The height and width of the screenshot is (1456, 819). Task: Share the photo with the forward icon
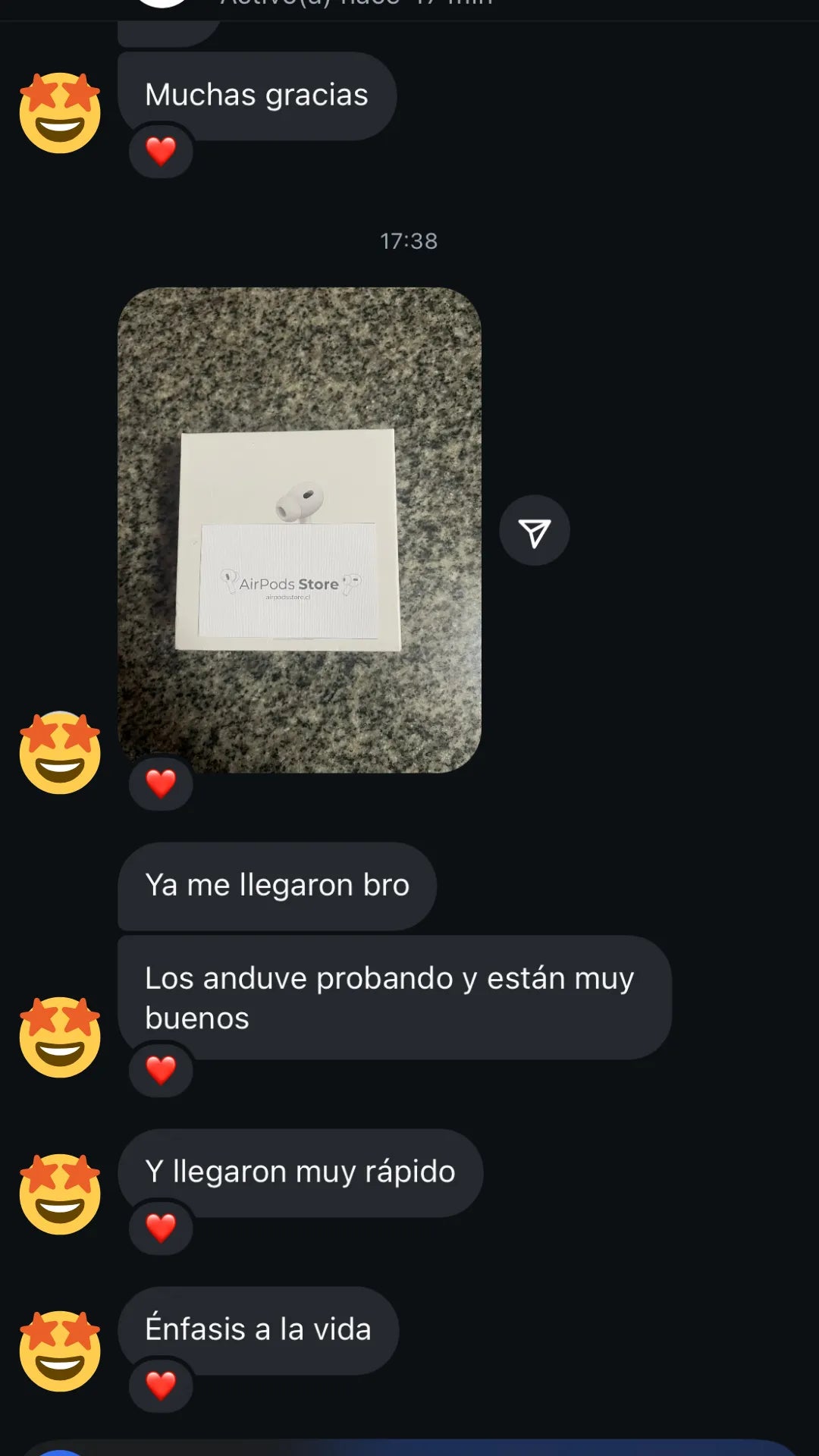(535, 531)
